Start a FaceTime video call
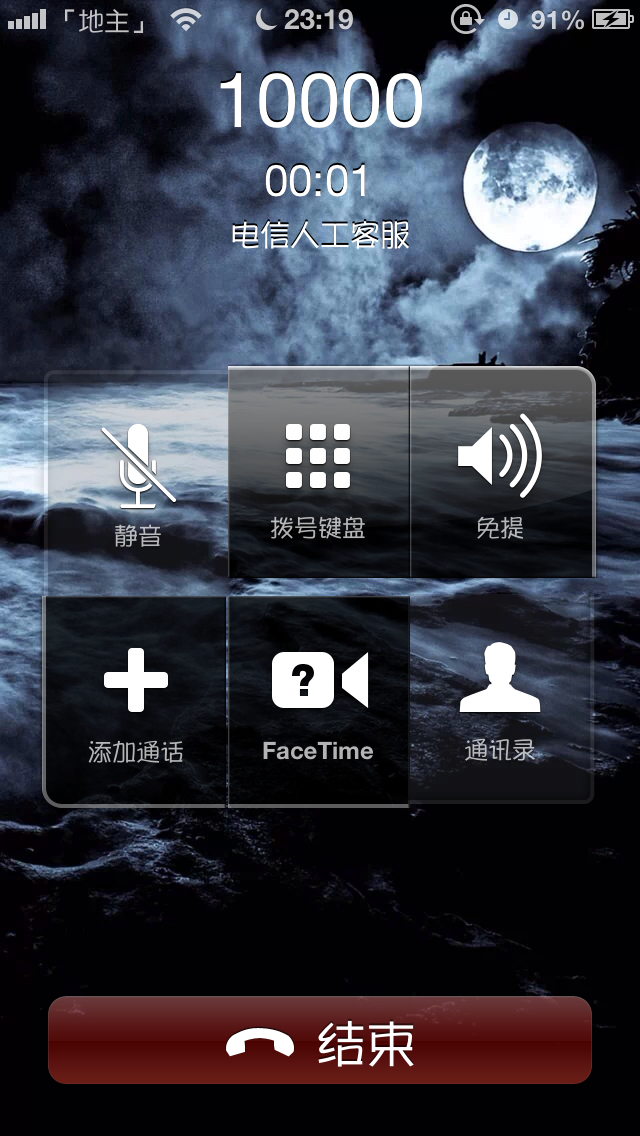Image resolution: width=640 pixels, height=1136 pixels. 318,700
